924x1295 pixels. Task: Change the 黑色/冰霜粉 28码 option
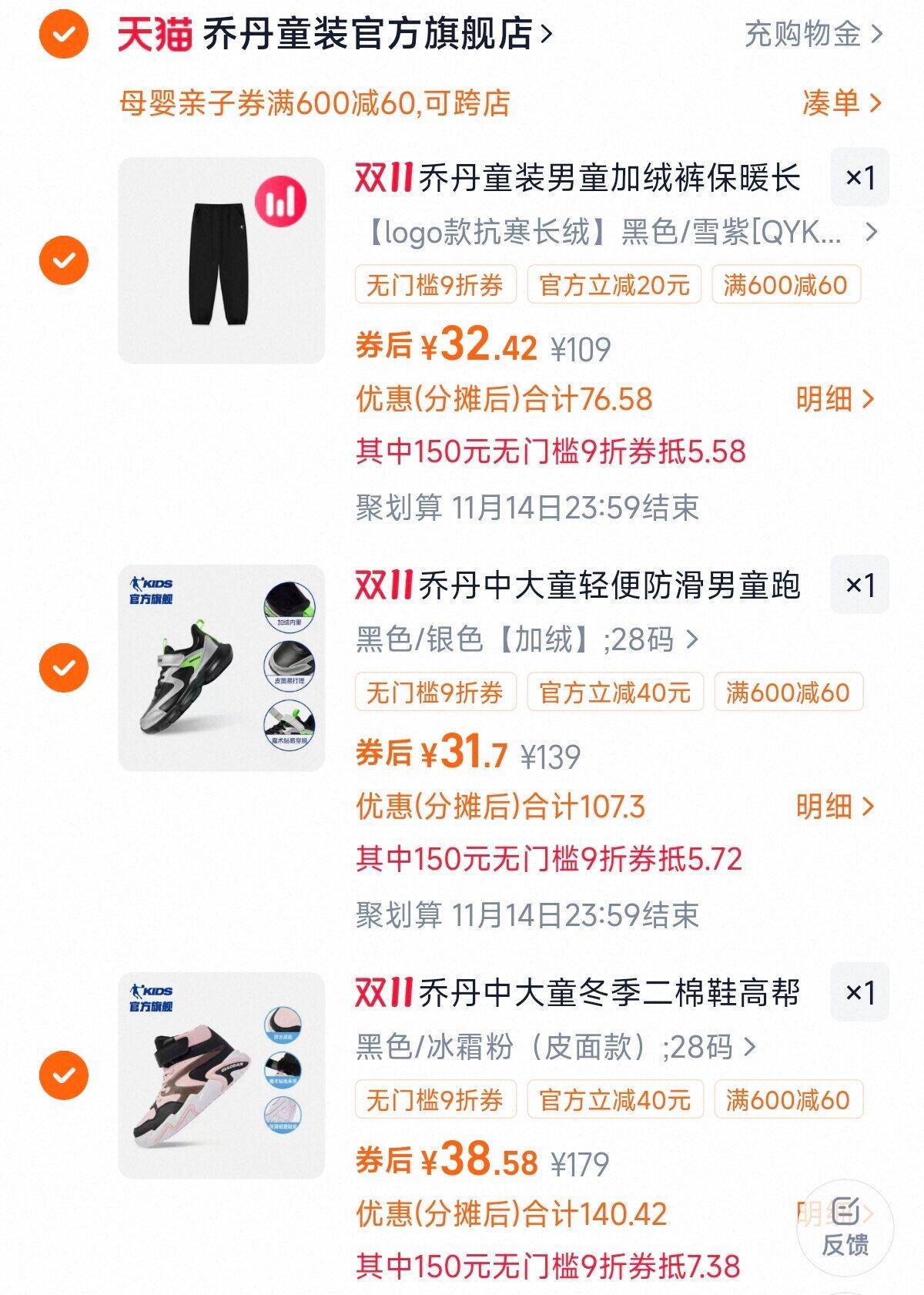pos(556,1047)
